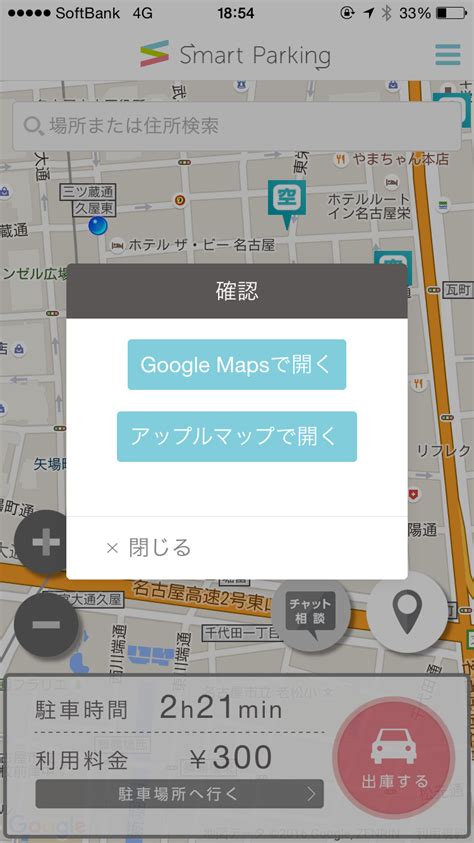The height and width of the screenshot is (843, 474).
Task: Choose アップルマップで開く option
Action: coord(236,437)
